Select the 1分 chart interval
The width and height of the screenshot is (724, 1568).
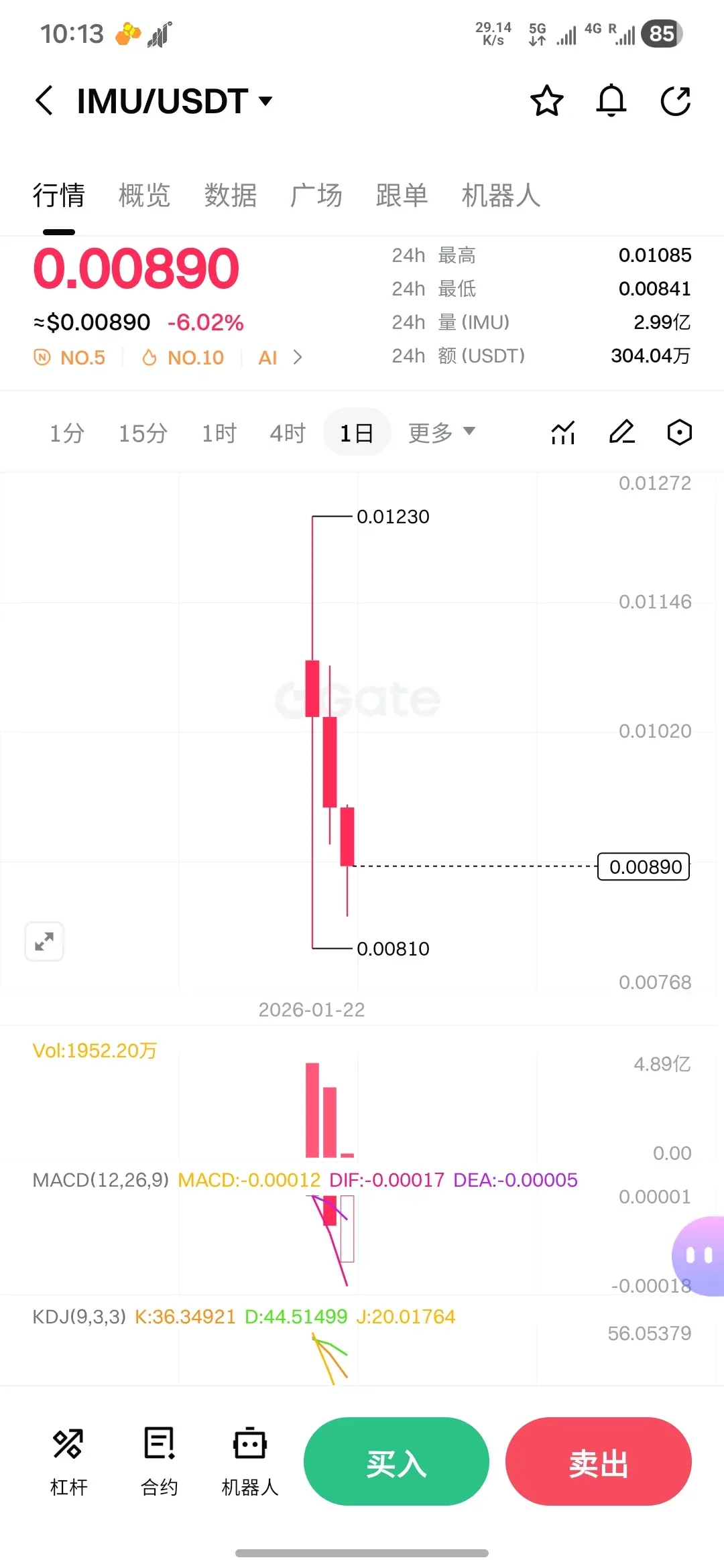tap(67, 433)
